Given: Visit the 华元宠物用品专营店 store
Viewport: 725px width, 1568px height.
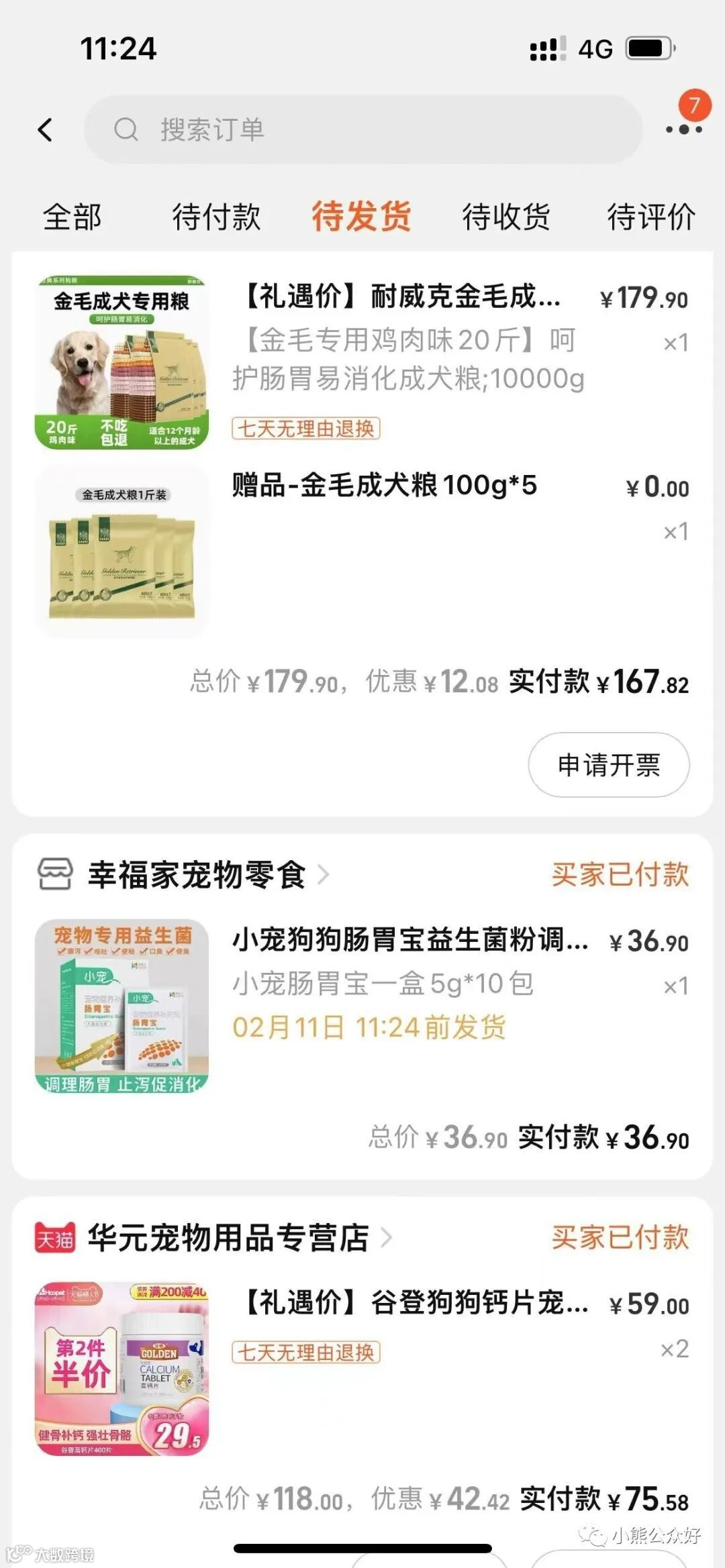Looking at the screenshot, I should tap(228, 1238).
